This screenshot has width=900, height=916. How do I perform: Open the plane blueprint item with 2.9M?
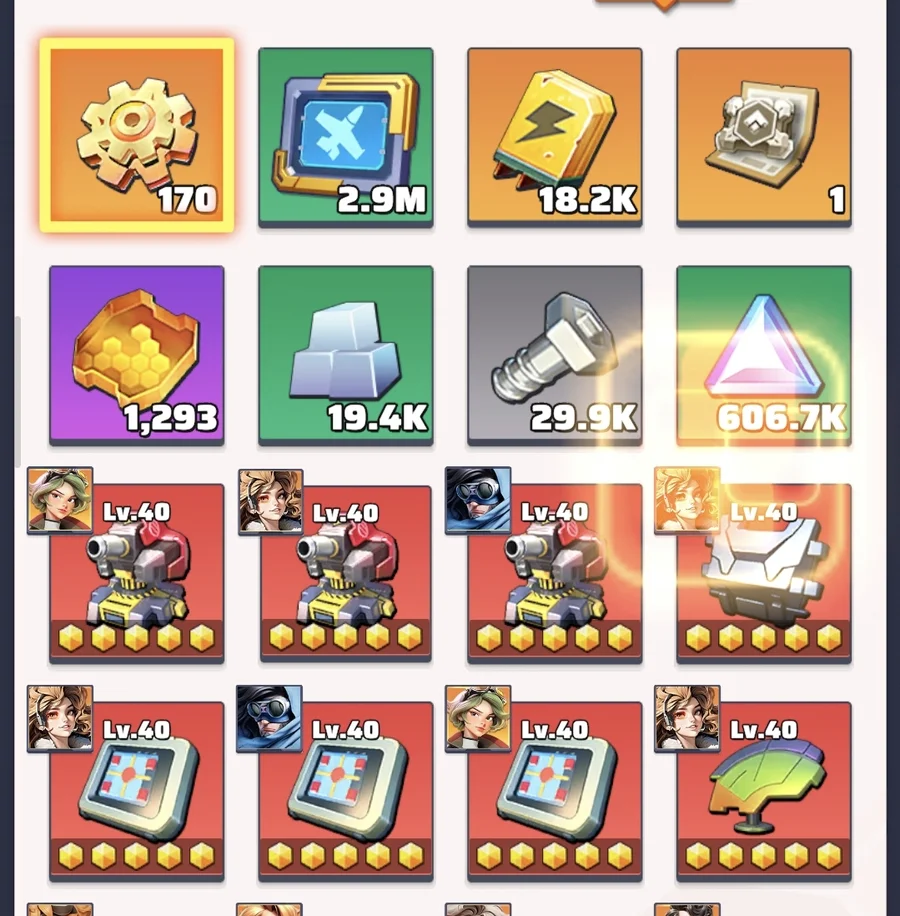point(346,136)
